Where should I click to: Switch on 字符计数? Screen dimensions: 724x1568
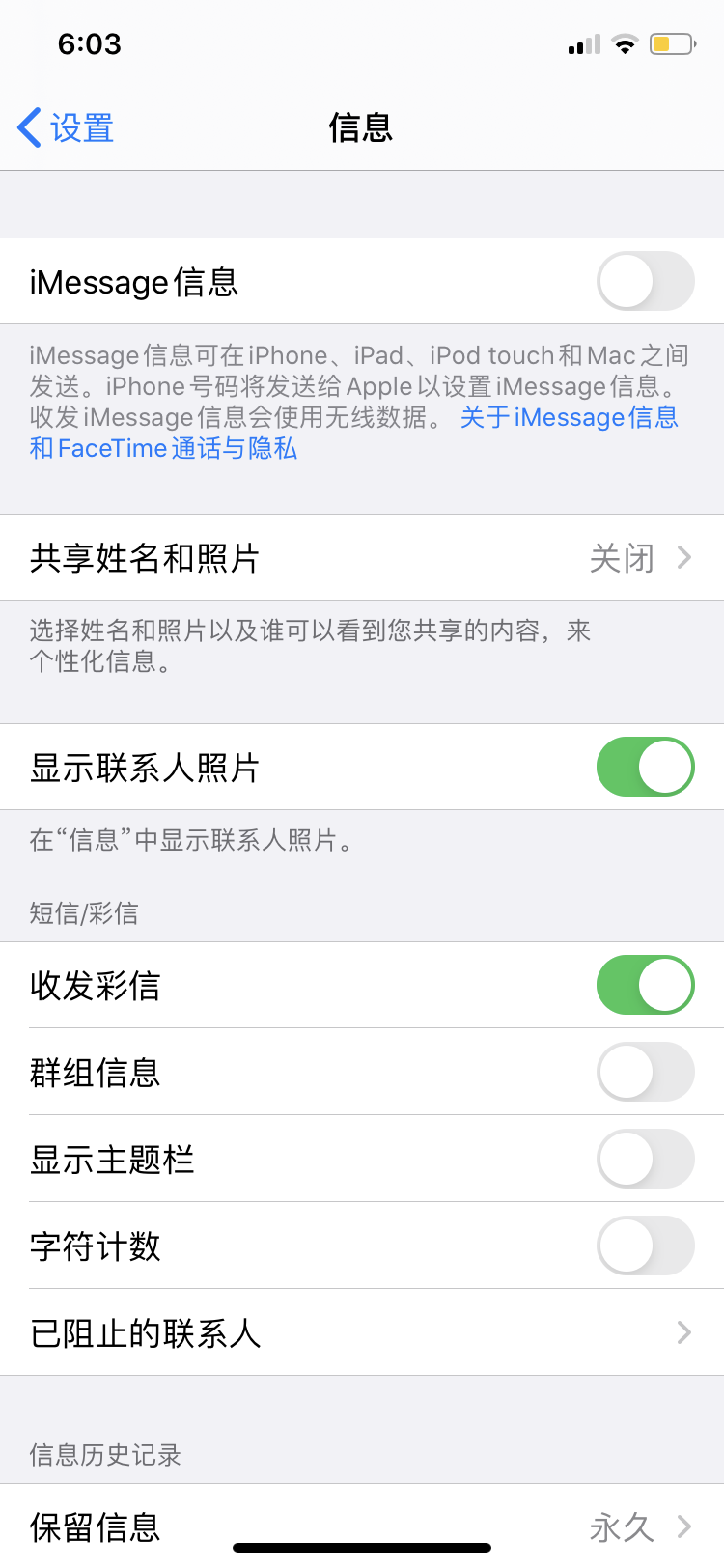(645, 1246)
